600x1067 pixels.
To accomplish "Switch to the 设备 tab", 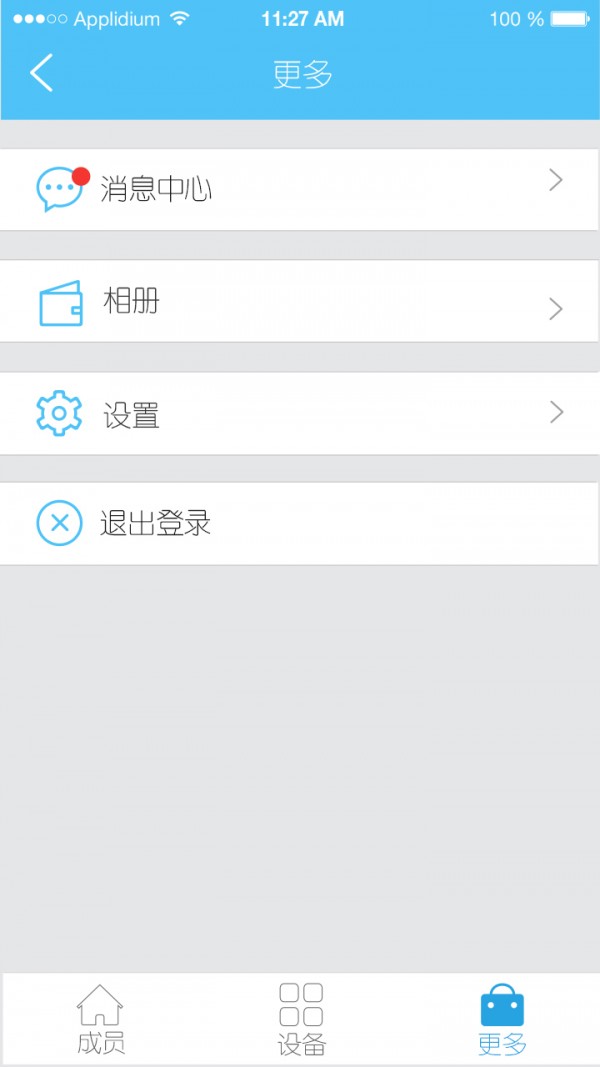I will click(x=301, y=1019).
